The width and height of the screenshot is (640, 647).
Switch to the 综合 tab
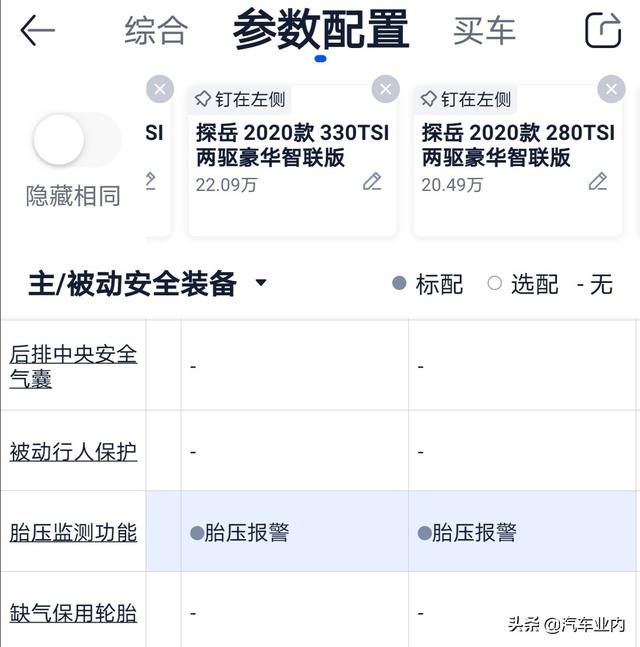click(155, 31)
